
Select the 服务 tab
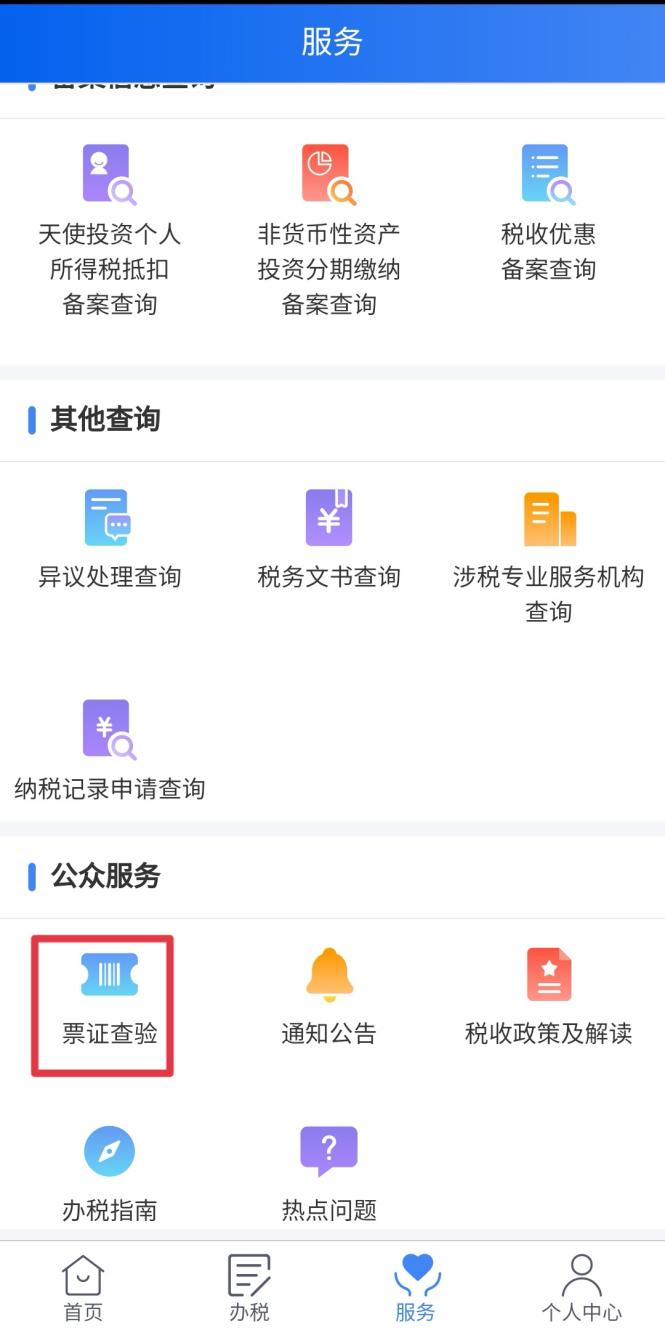(x=416, y=1288)
